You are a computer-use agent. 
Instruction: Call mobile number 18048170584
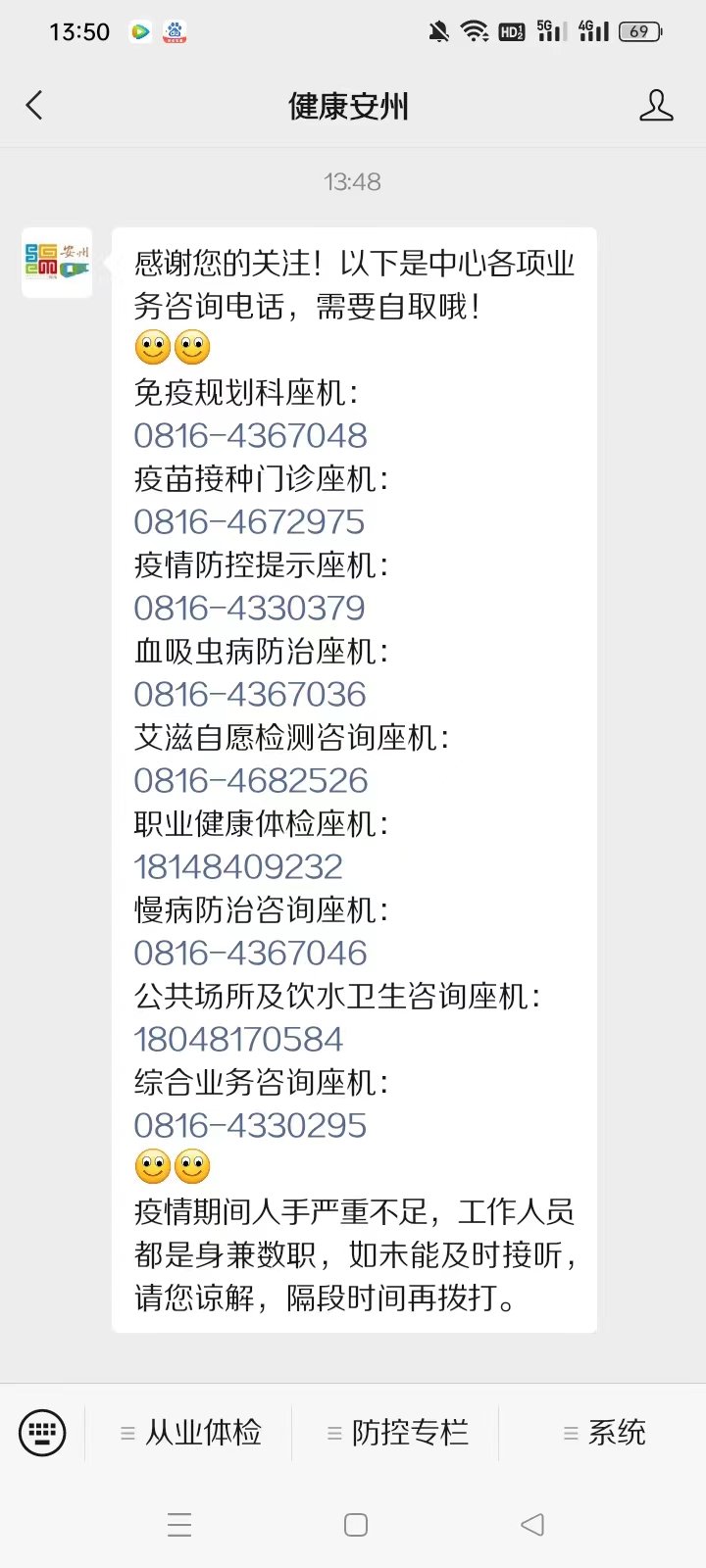click(238, 1040)
